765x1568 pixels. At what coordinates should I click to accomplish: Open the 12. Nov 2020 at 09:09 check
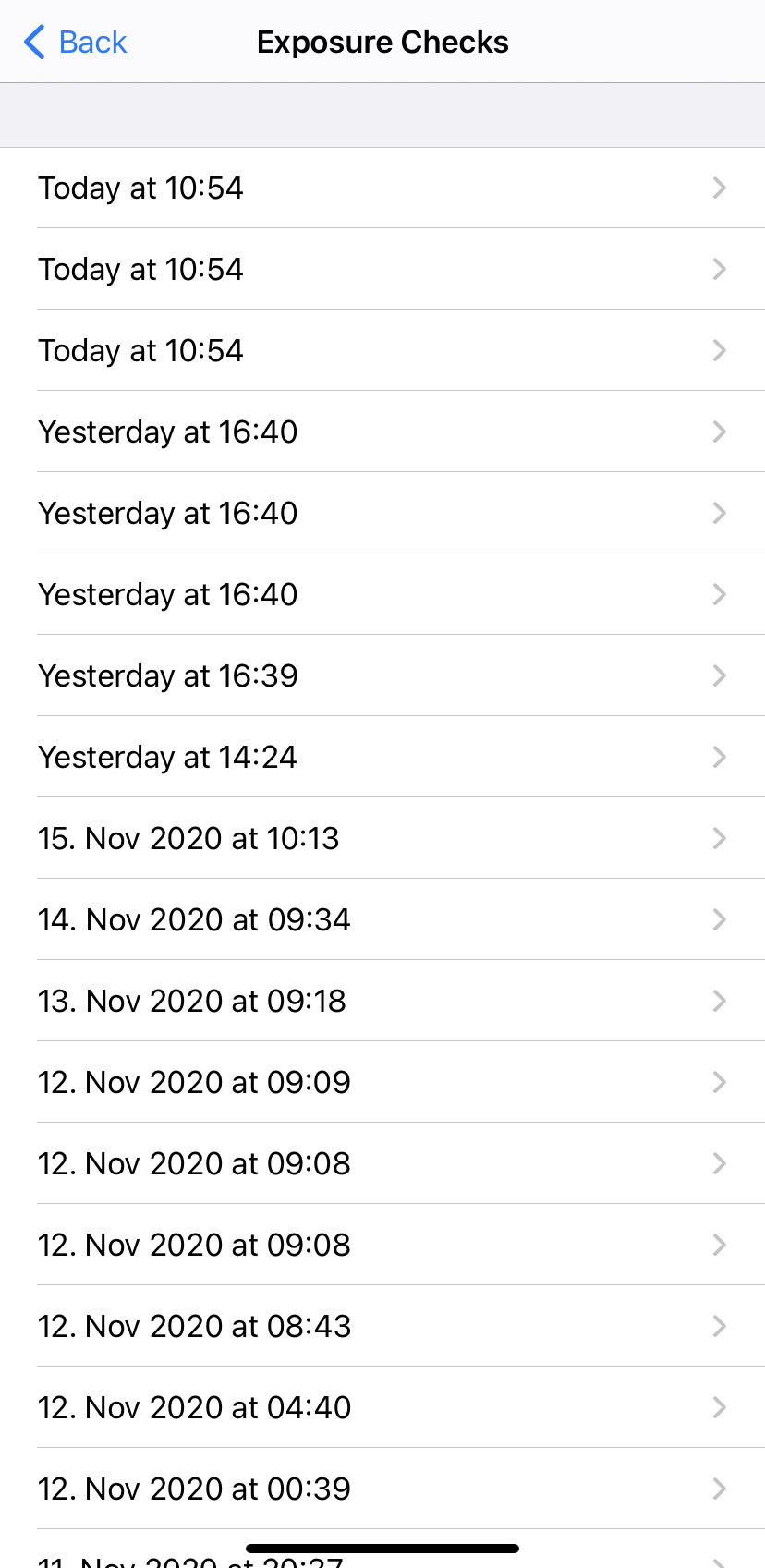(382, 1082)
